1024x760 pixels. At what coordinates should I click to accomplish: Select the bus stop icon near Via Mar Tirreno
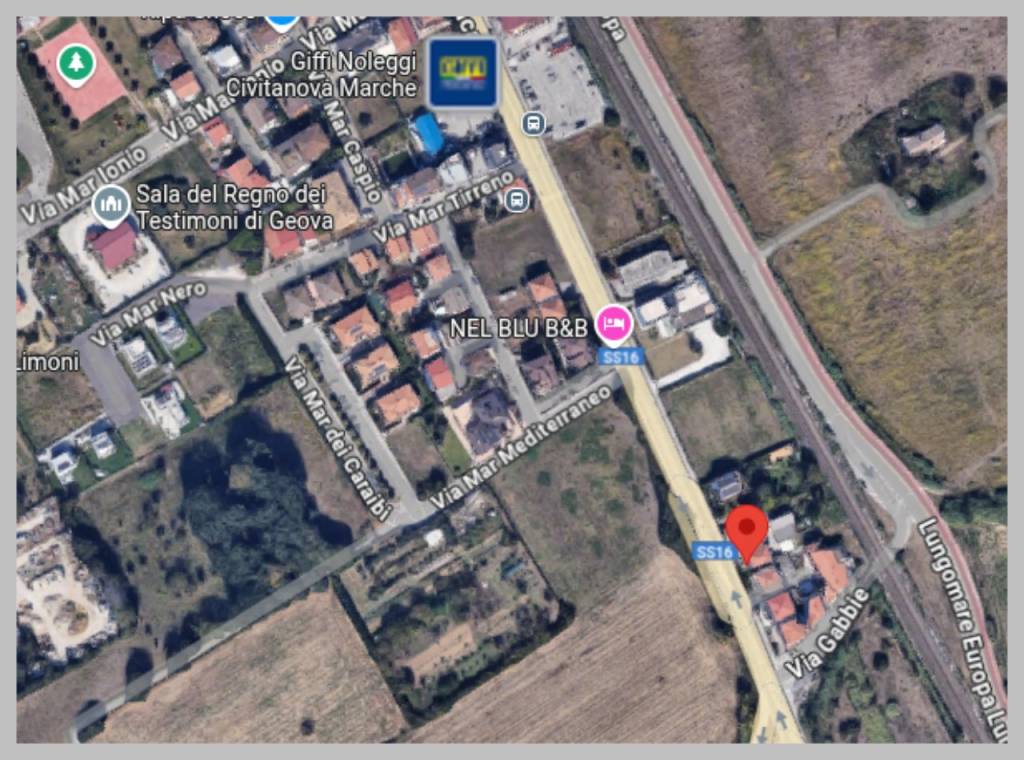coord(517,200)
